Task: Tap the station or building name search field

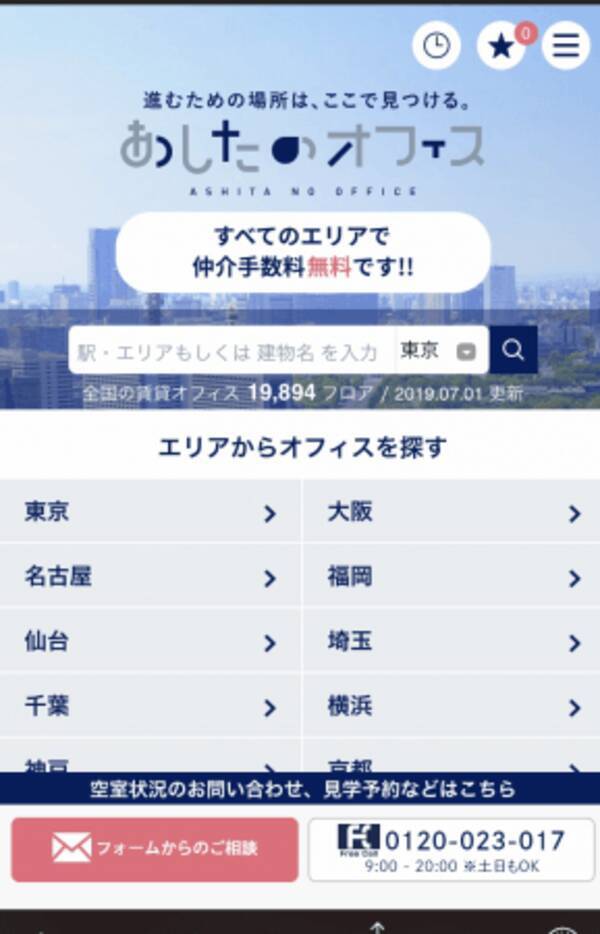Action: [x=232, y=350]
